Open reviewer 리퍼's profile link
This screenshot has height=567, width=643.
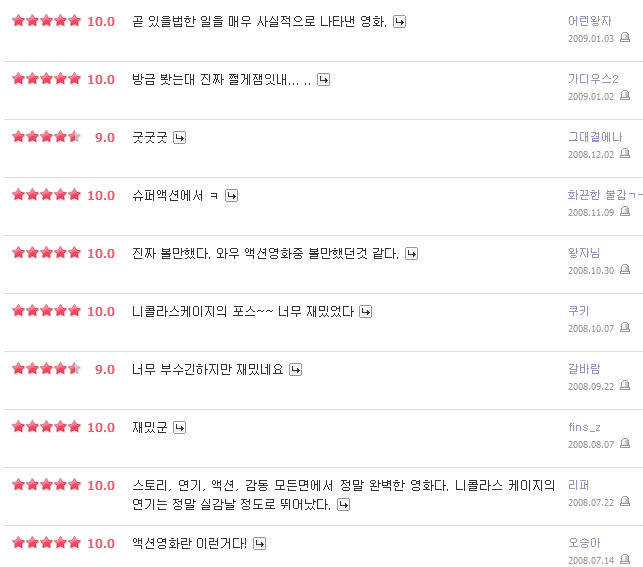click(578, 484)
